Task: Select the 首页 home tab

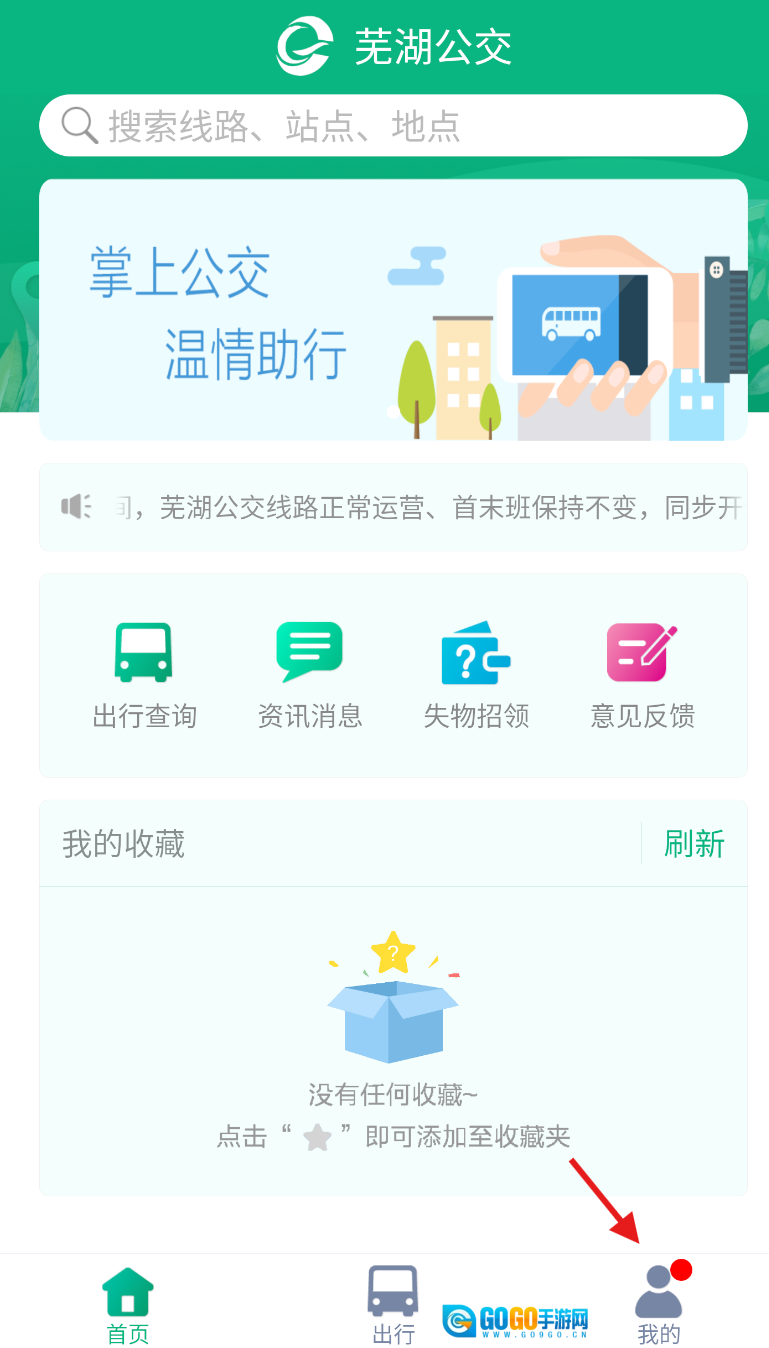Action: 128,1304
